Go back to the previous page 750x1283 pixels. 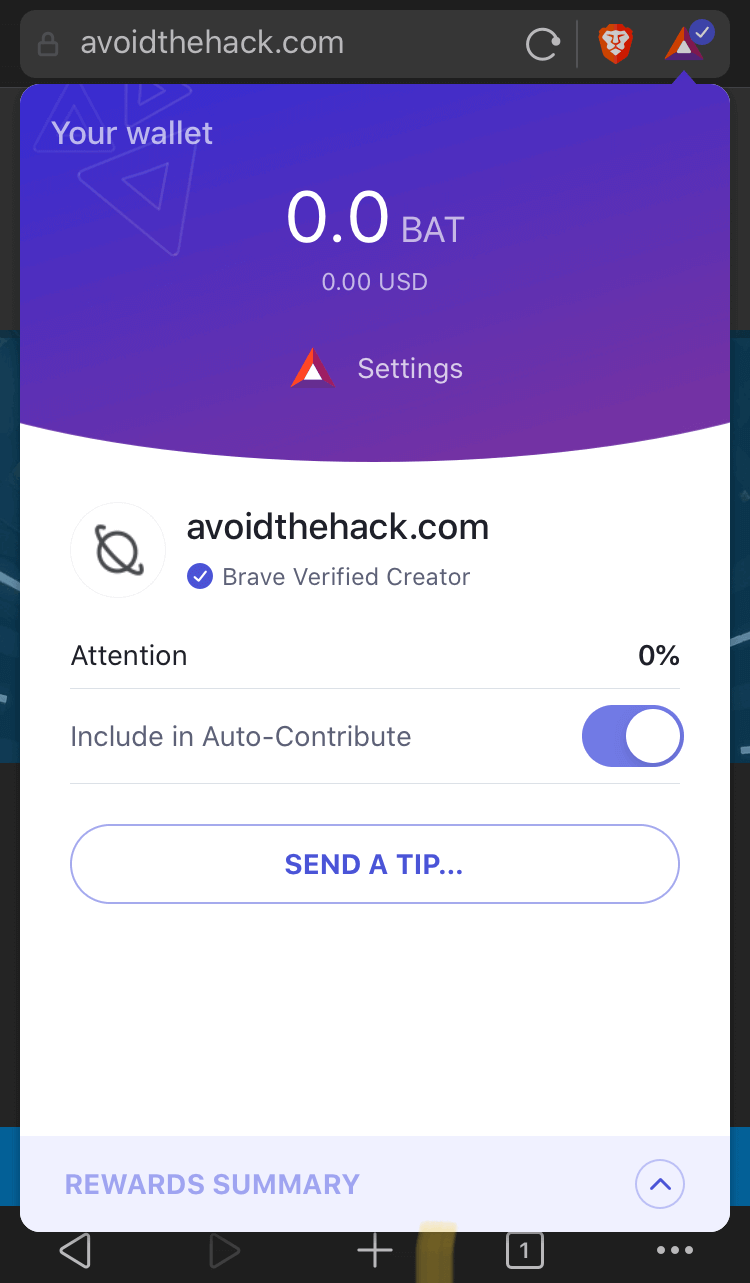click(75, 1250)
